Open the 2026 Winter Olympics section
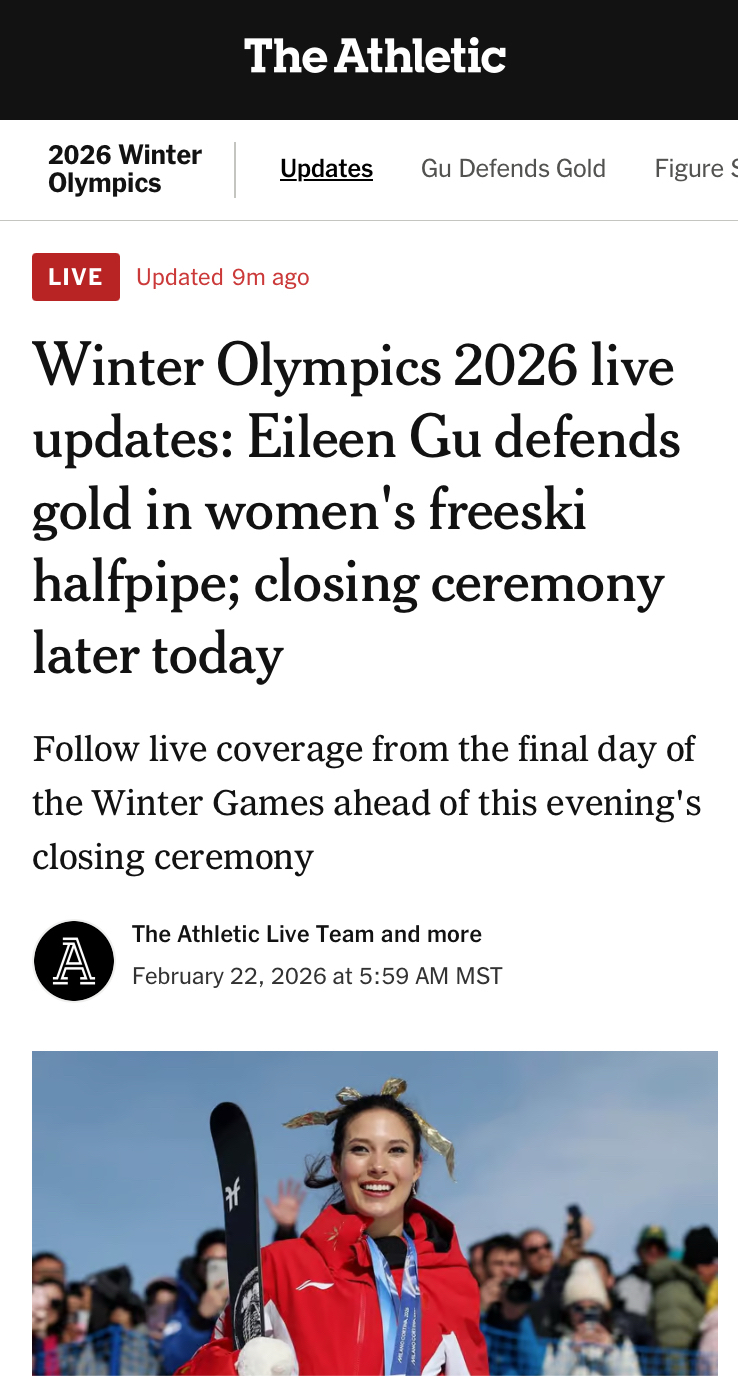The height and width of the screenshot is (1376, 738). (x=124, y=169)
